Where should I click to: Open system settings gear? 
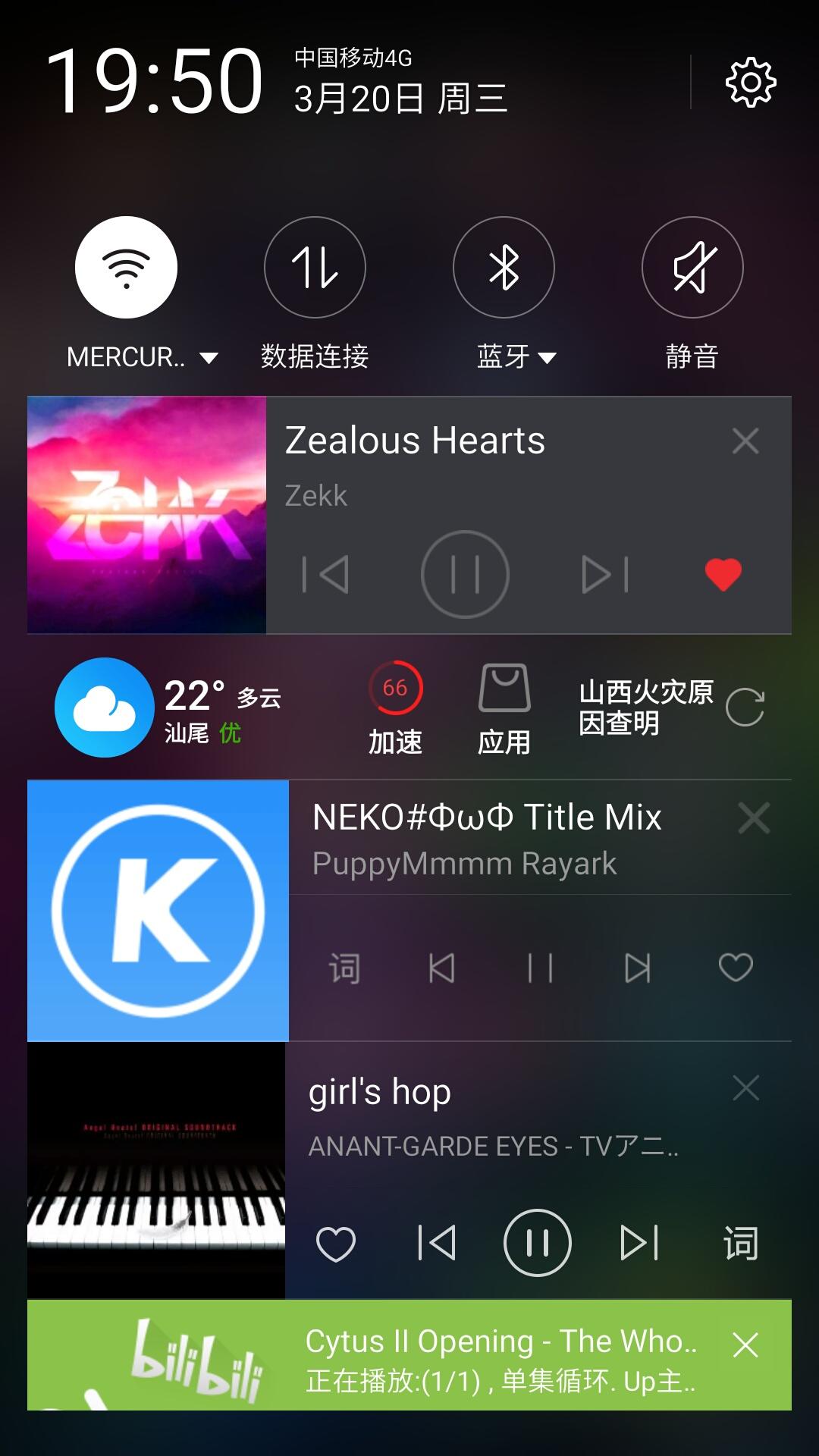click(x=751, y=82)
